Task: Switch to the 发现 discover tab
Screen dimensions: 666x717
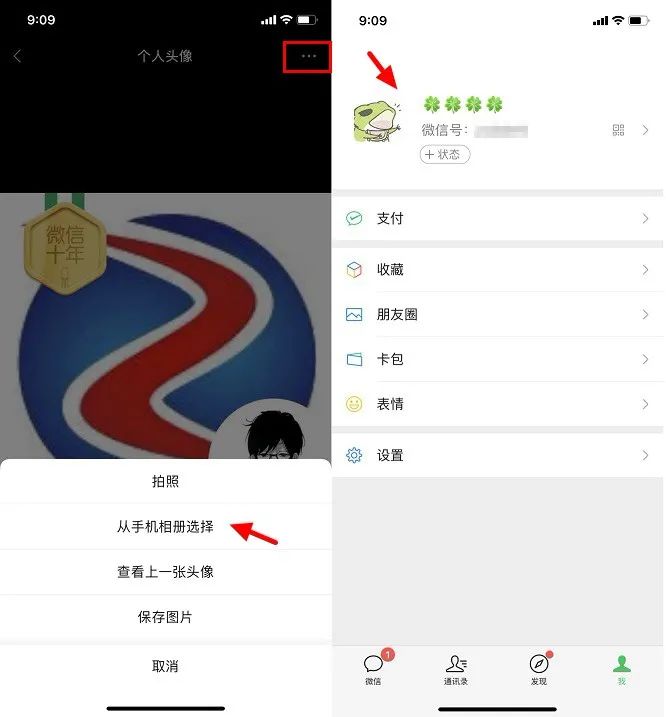Action: (x=539, y=669)
